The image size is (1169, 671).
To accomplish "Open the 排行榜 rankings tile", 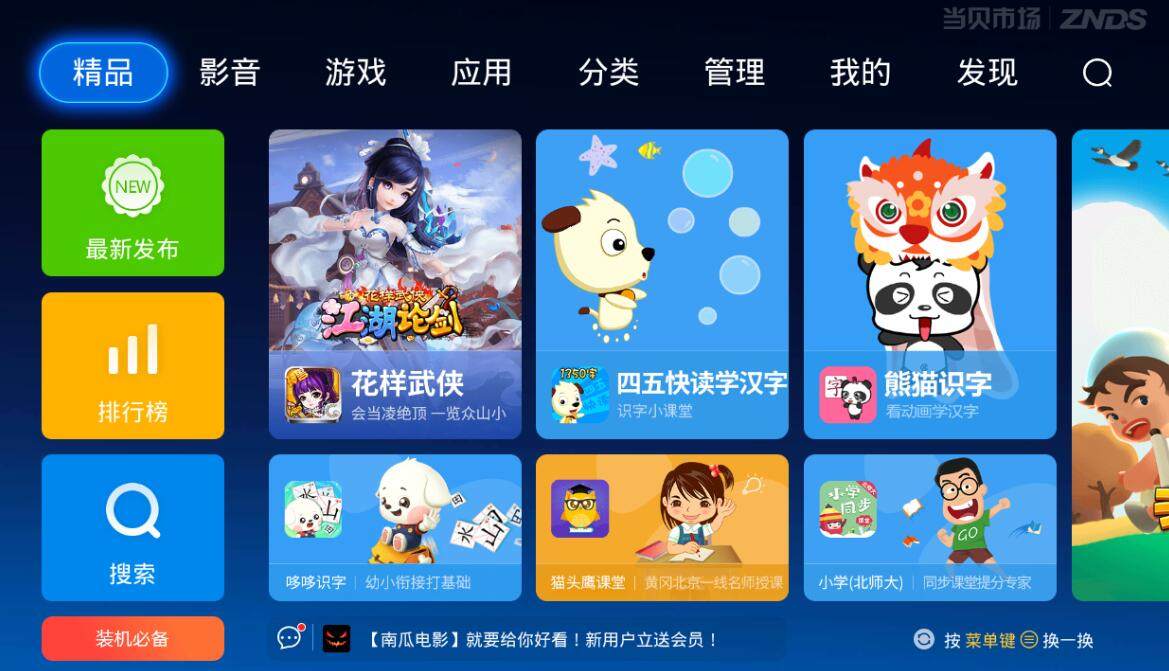I will (132, 366).
